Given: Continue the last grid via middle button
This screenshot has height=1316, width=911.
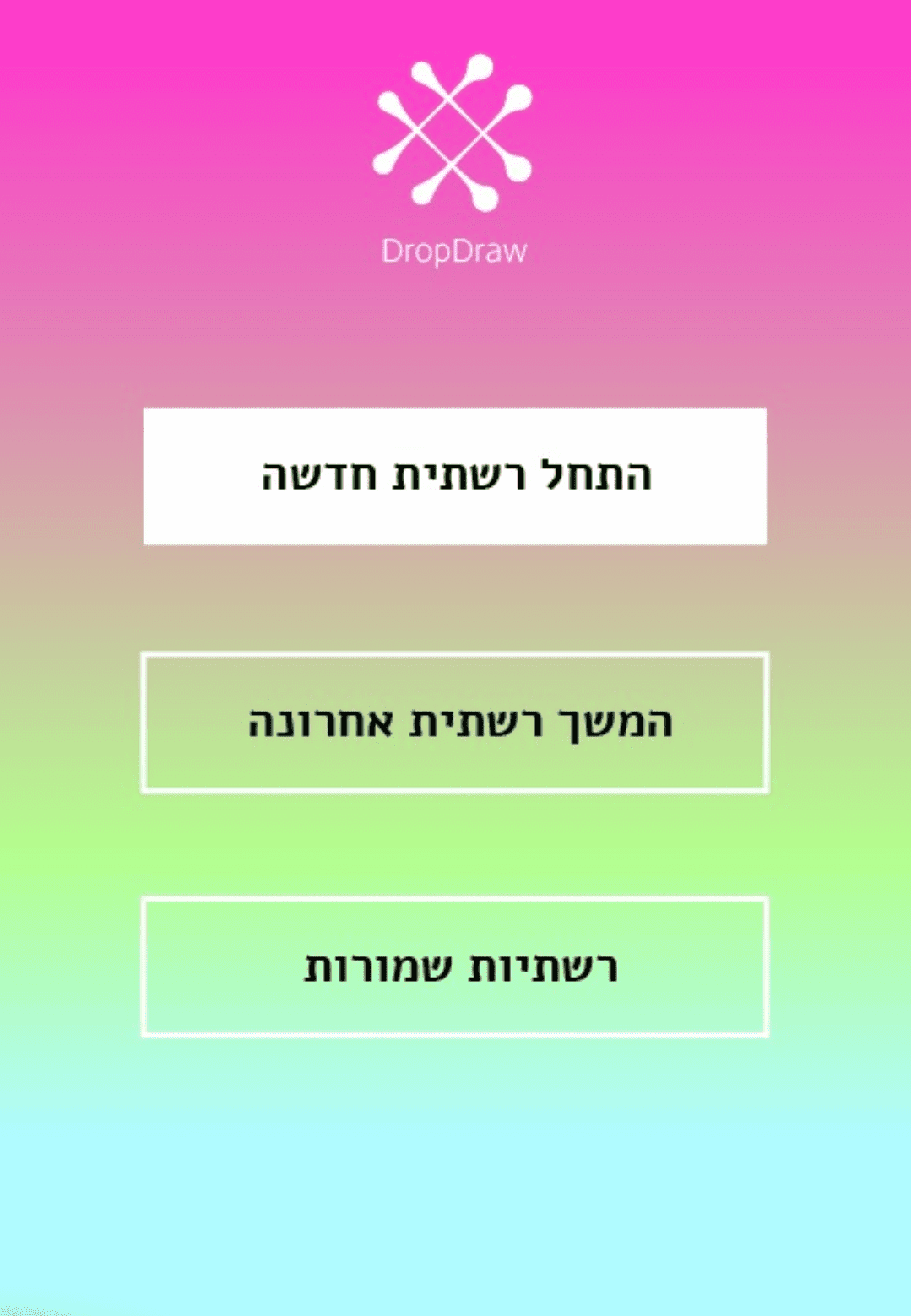Looking at the screenshot, I should point(455,723).
